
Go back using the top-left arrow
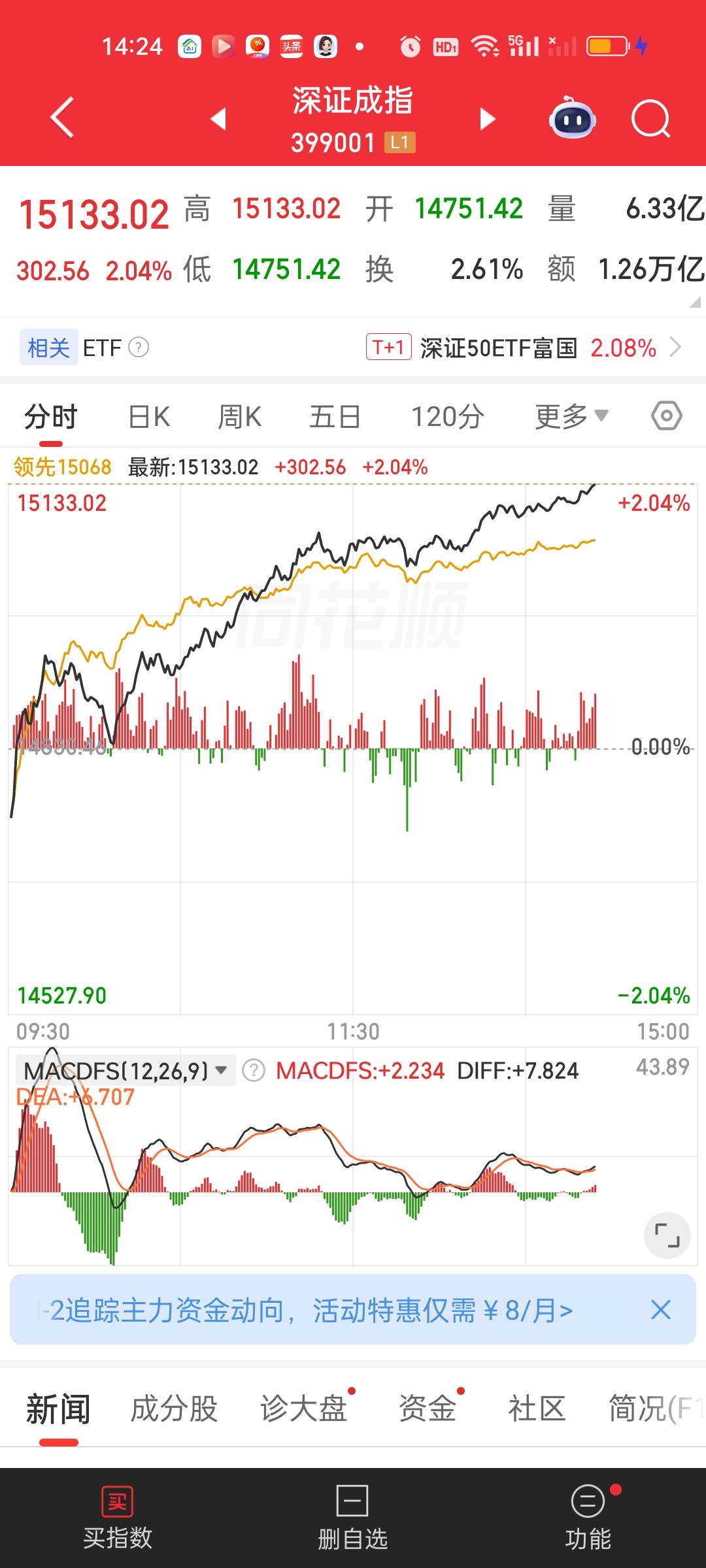tap(62, 118)
